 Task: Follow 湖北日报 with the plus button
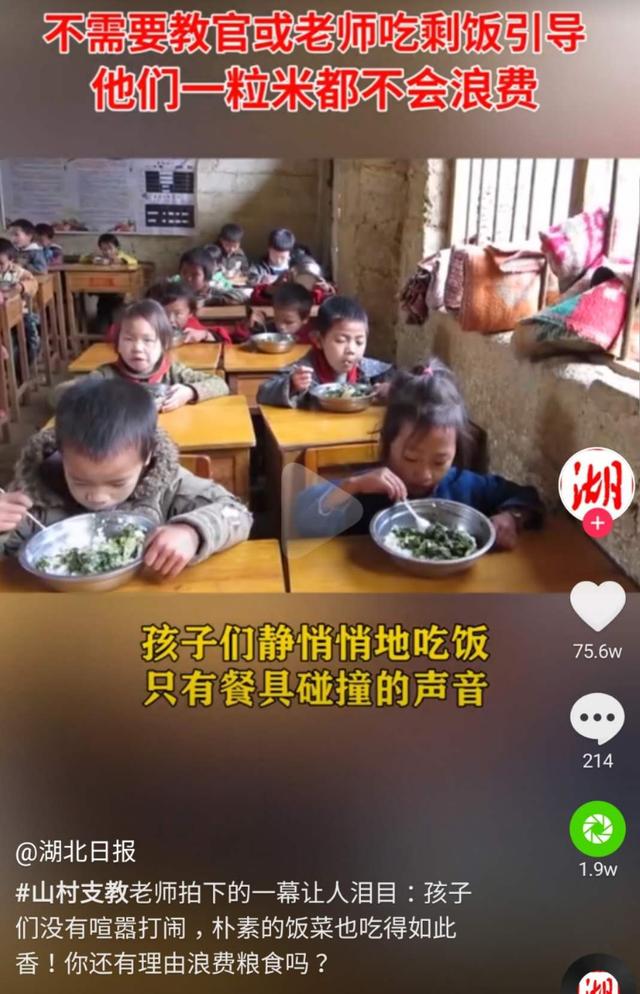click(x=597, y=523)
